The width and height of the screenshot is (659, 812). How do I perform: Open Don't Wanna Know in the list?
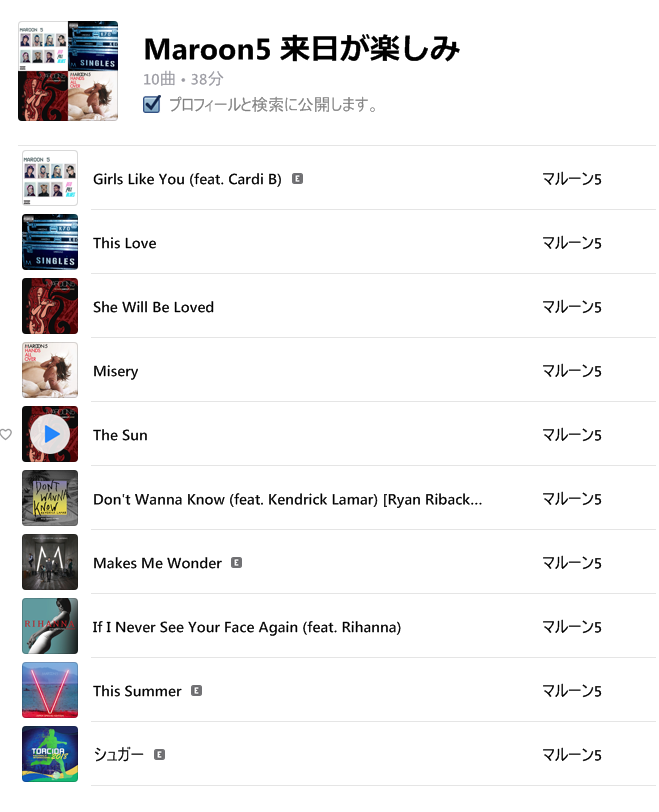[287, 499]
